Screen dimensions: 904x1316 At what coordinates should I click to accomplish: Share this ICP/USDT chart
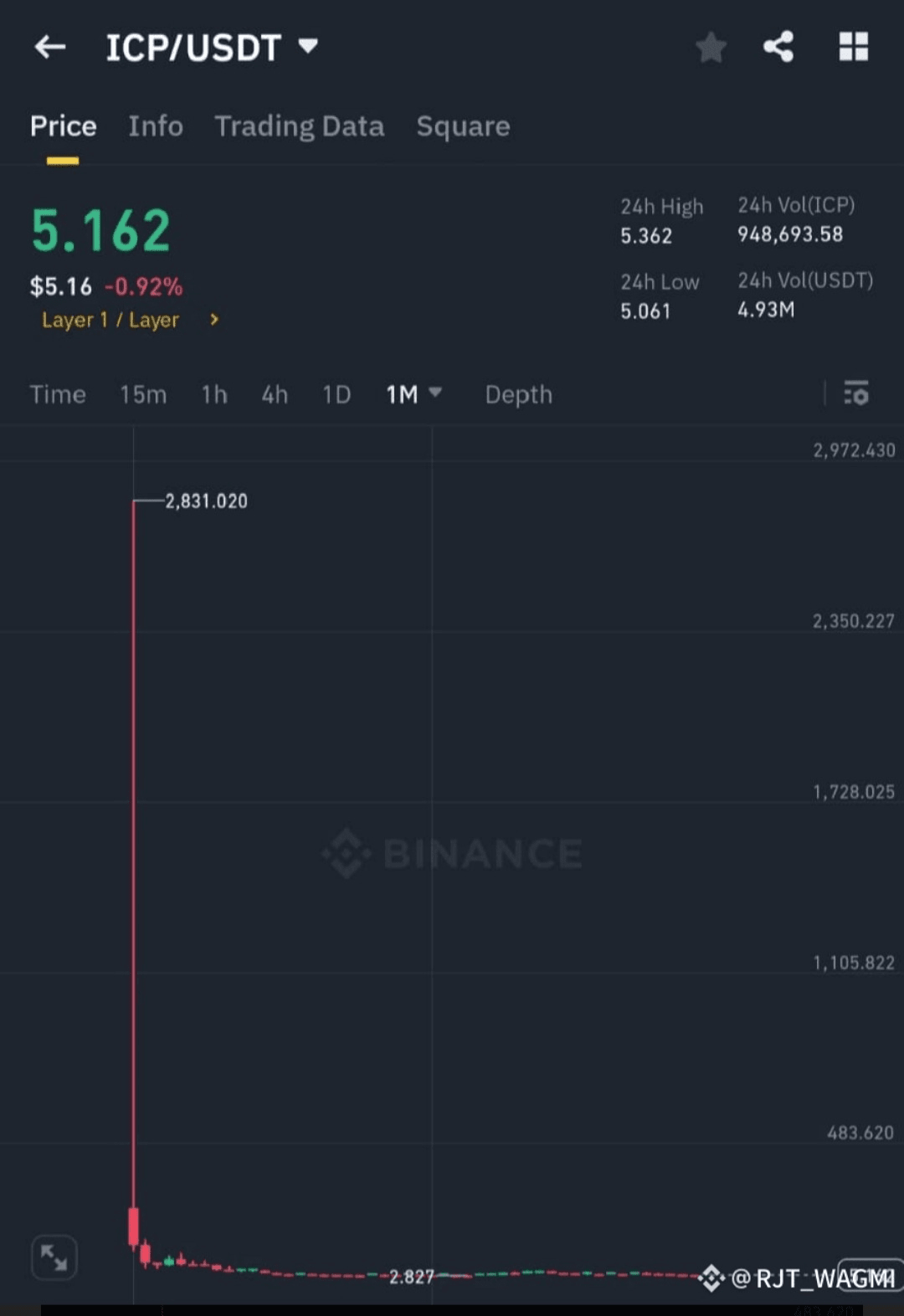pos(778,47)
